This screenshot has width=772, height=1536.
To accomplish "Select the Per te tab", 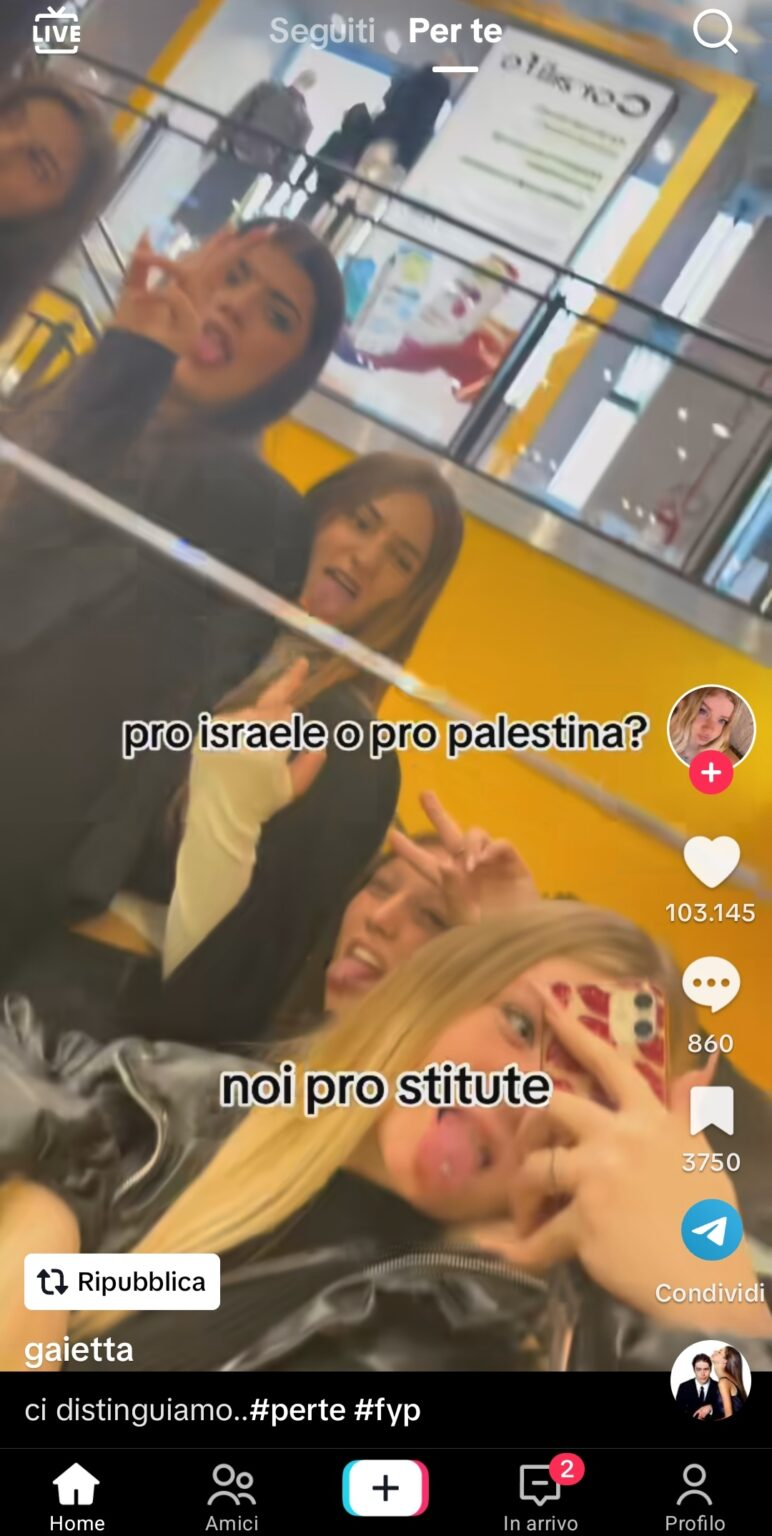I will tap(455, 31).
